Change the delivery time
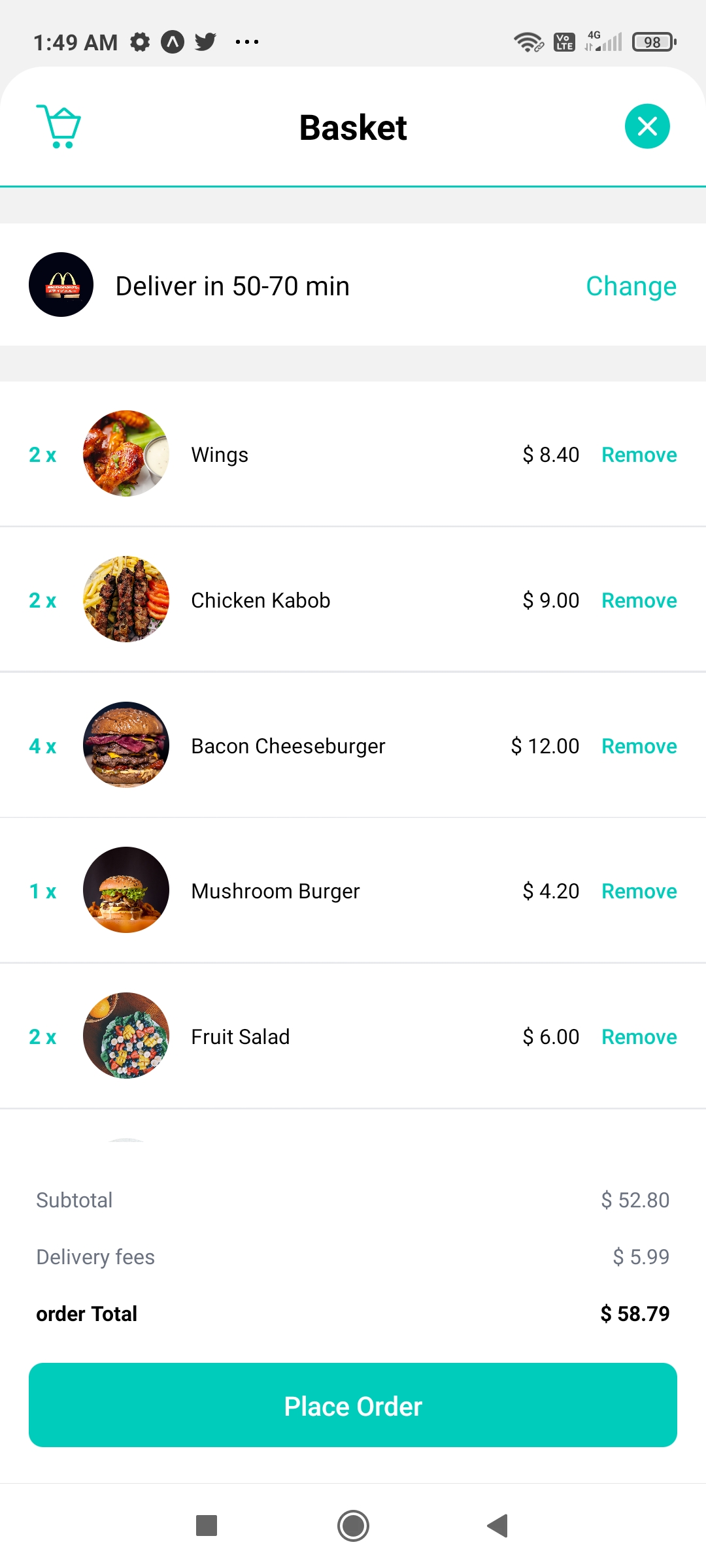 click(x=631, y=286)
